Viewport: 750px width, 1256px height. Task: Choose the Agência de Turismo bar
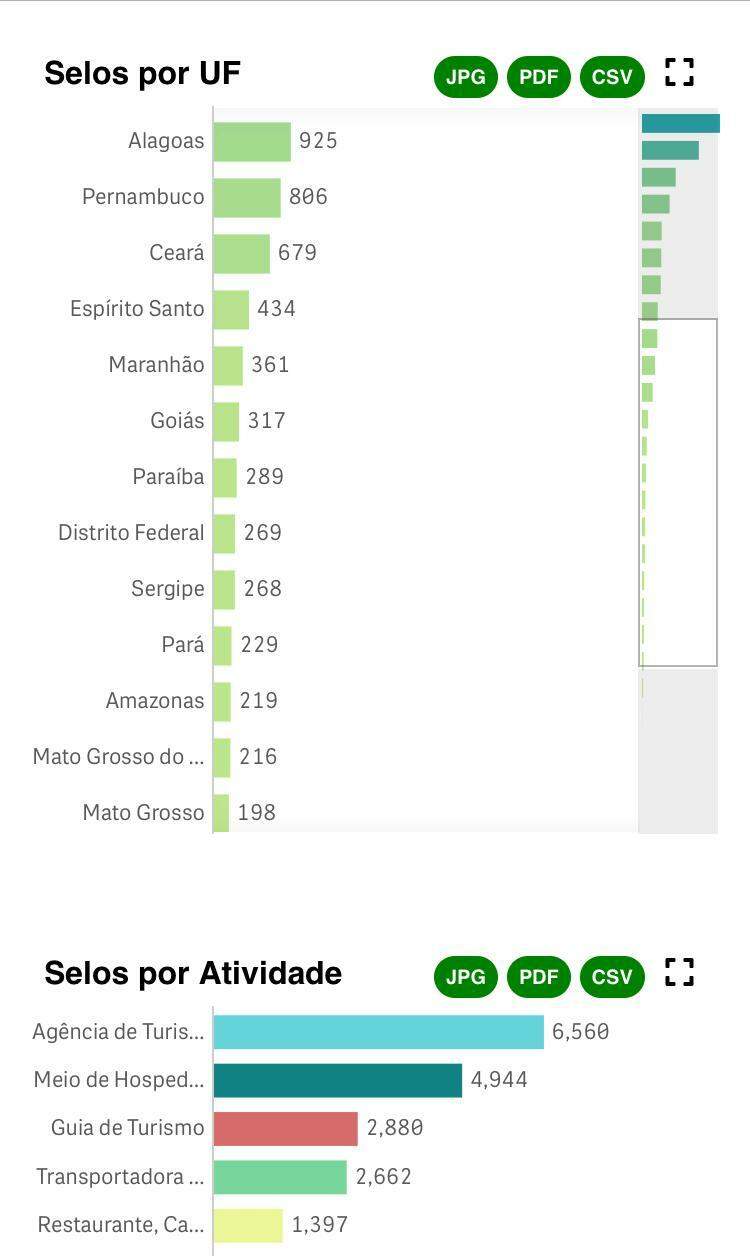click(x=378, y=1032)
